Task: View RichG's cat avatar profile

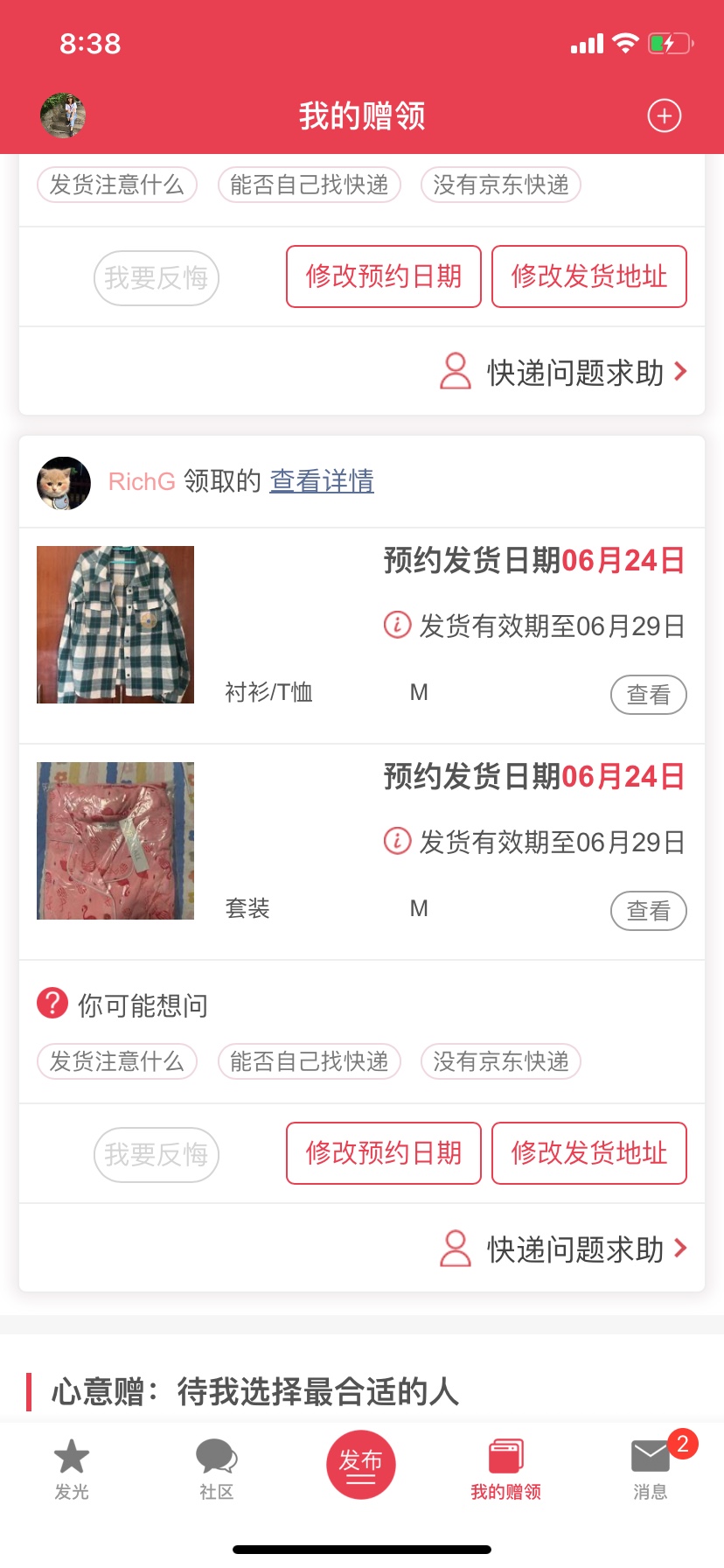Action: tap(64, 483)
